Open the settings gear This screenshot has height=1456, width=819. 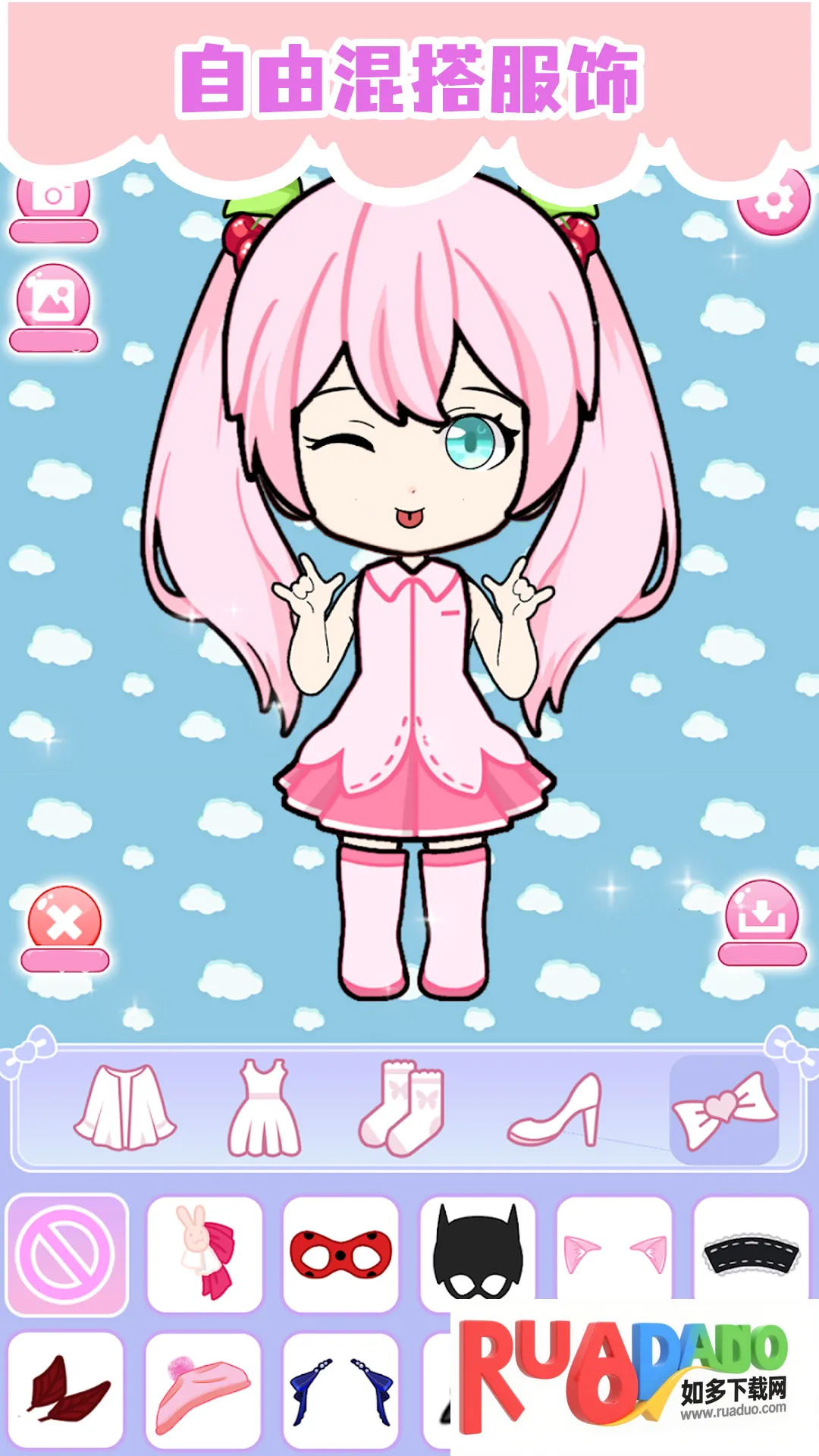(773, 203)
